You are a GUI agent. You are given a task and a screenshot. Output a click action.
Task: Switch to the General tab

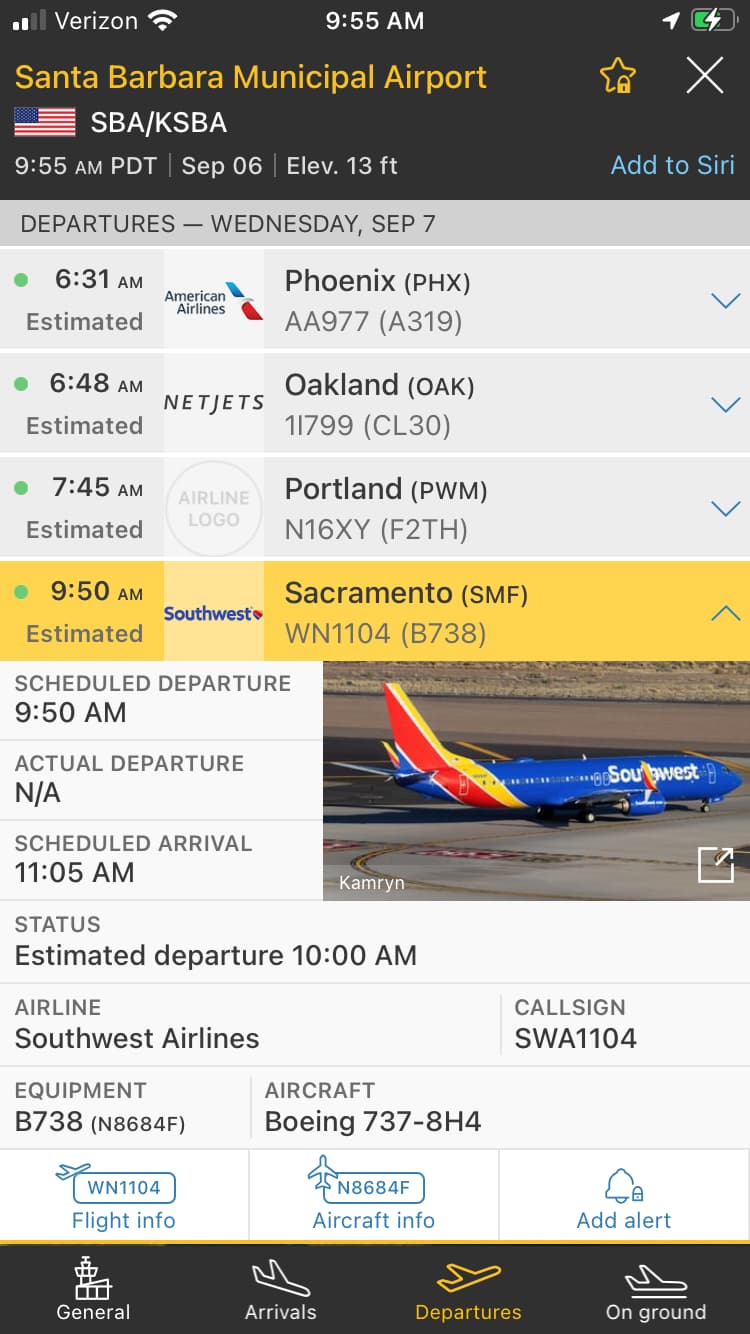(x=93, y=1290)
